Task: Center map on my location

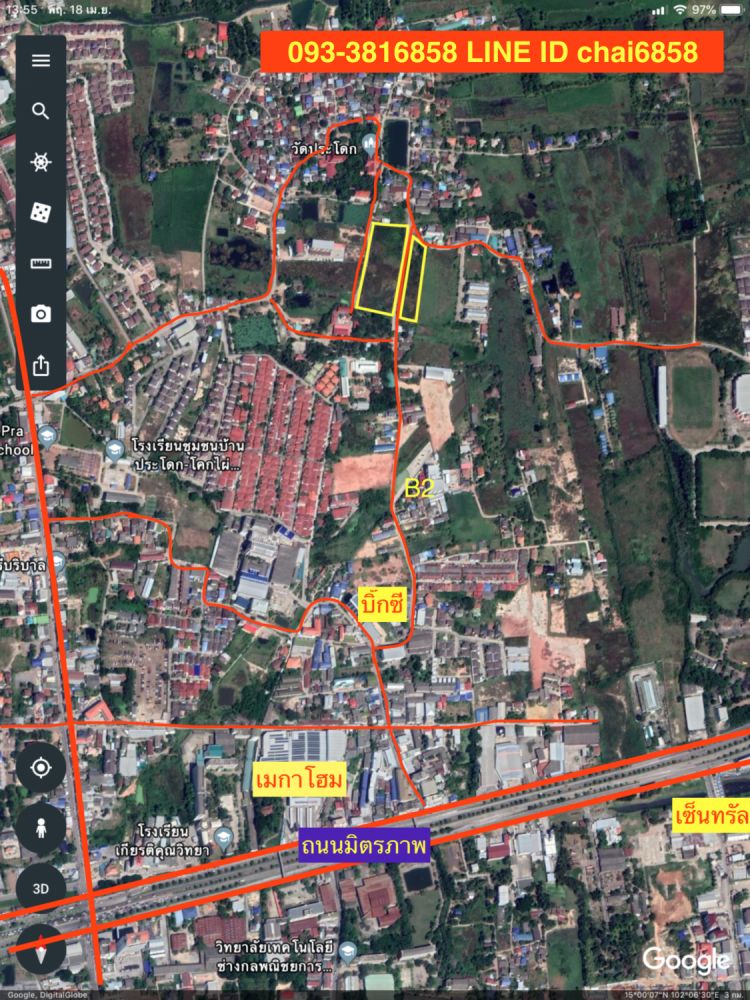Action: click(41, 768)
